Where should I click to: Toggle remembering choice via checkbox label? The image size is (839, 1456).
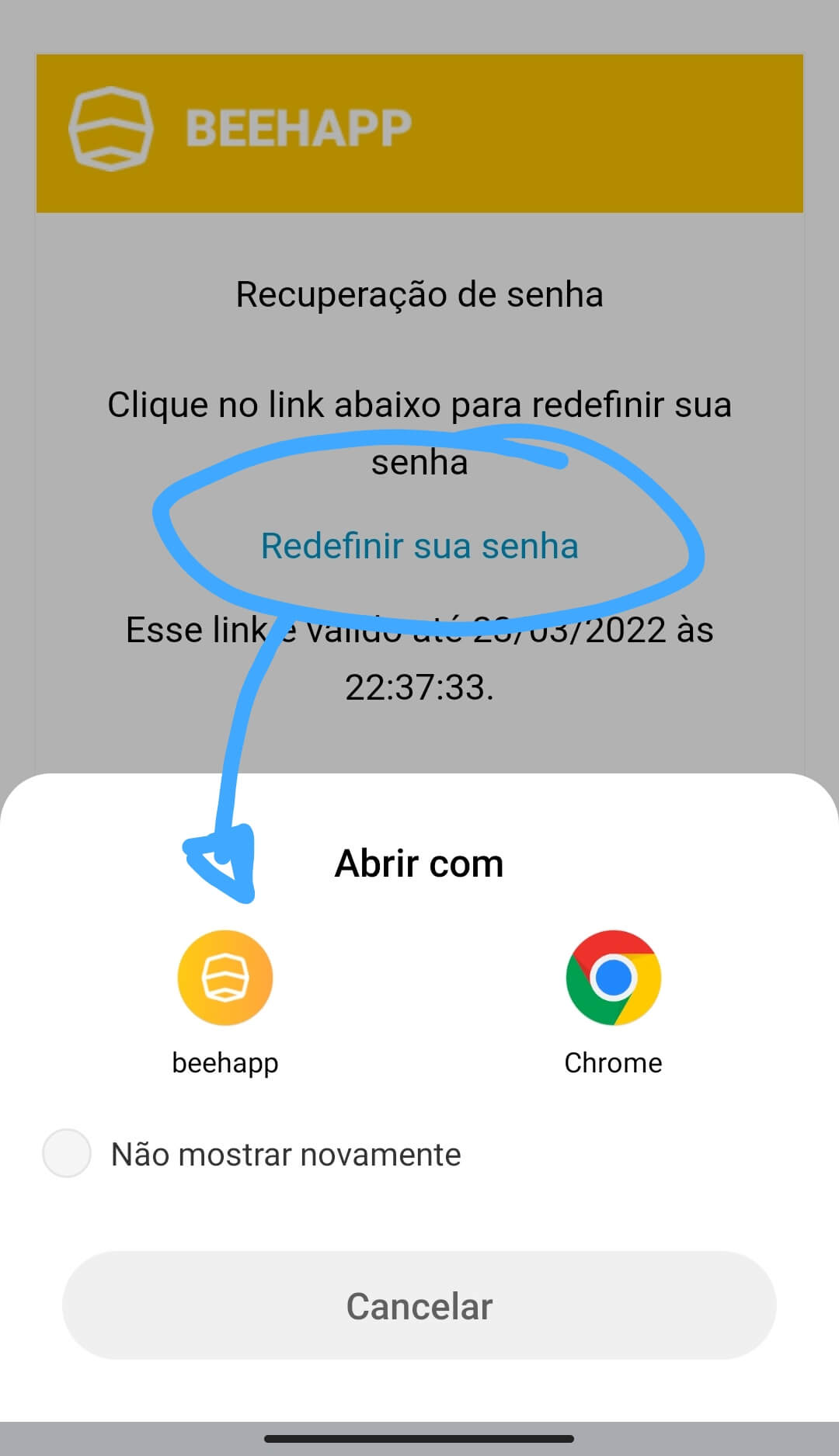286,1155
